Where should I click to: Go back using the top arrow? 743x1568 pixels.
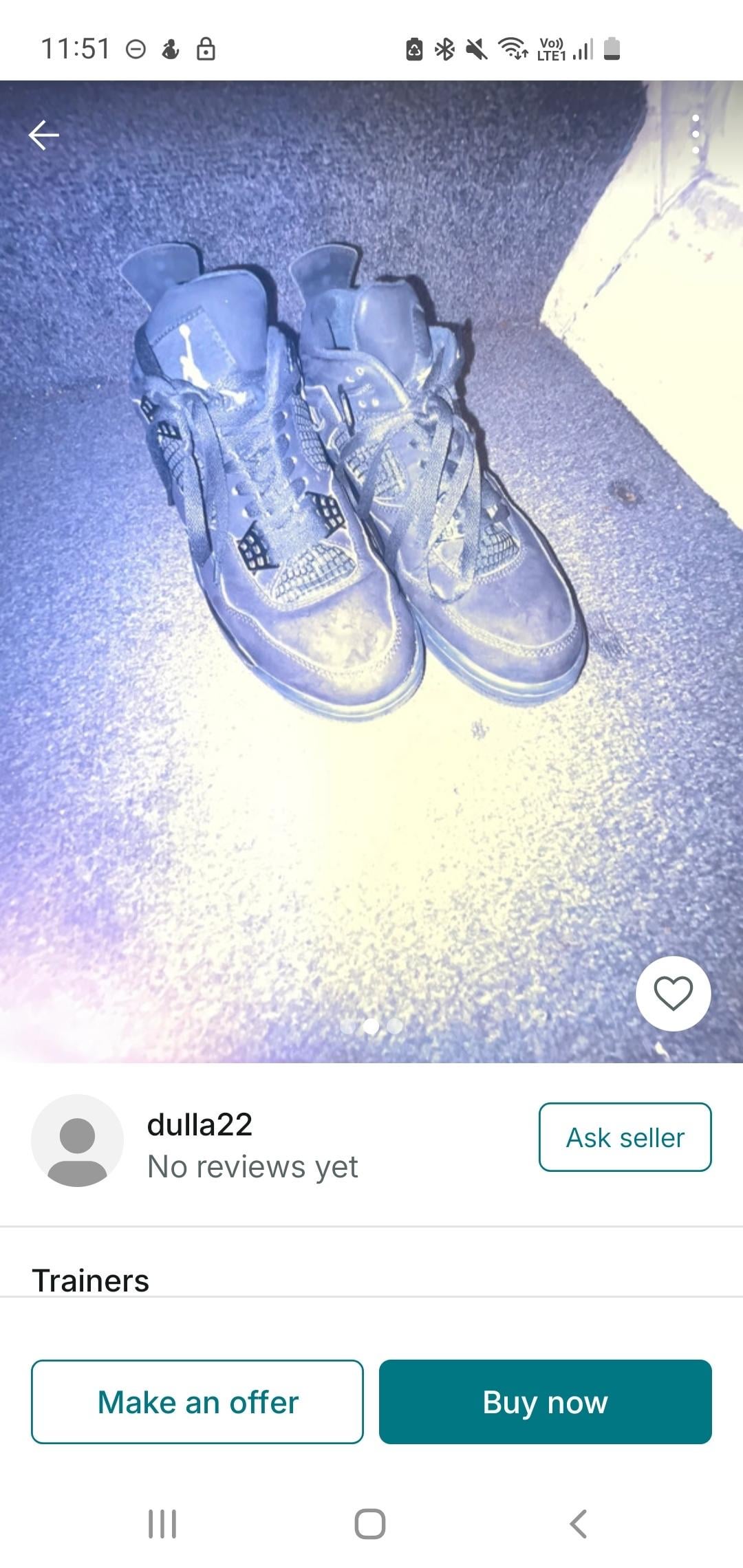coord(43,135)
